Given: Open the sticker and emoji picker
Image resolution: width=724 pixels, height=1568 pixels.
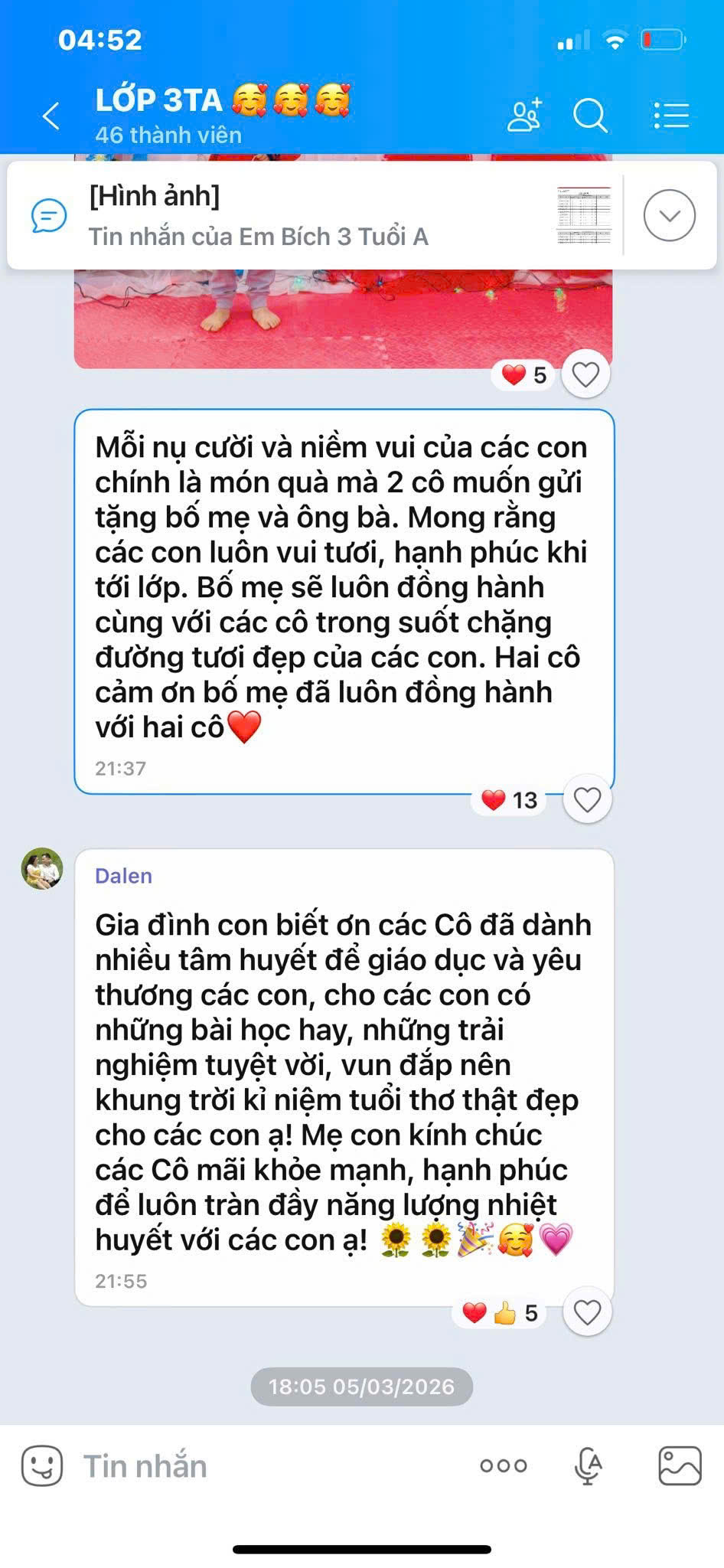Looking at the screenshot, I should (x=42, y=1466).
